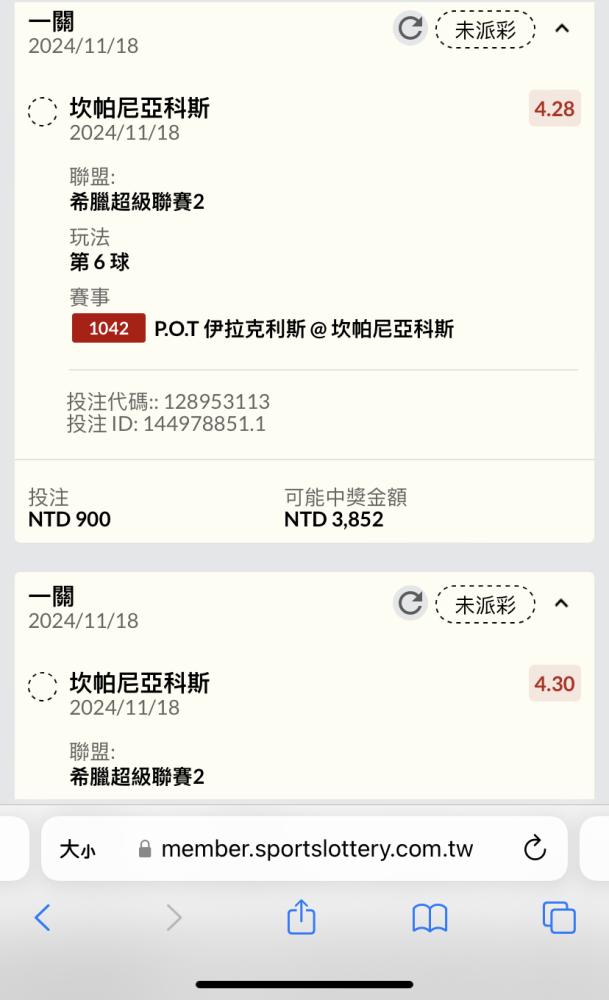Refresh the NTD 900 bet with odds 4.28
The height and width of the screenshot is (1000, 609).
point(409,28)
